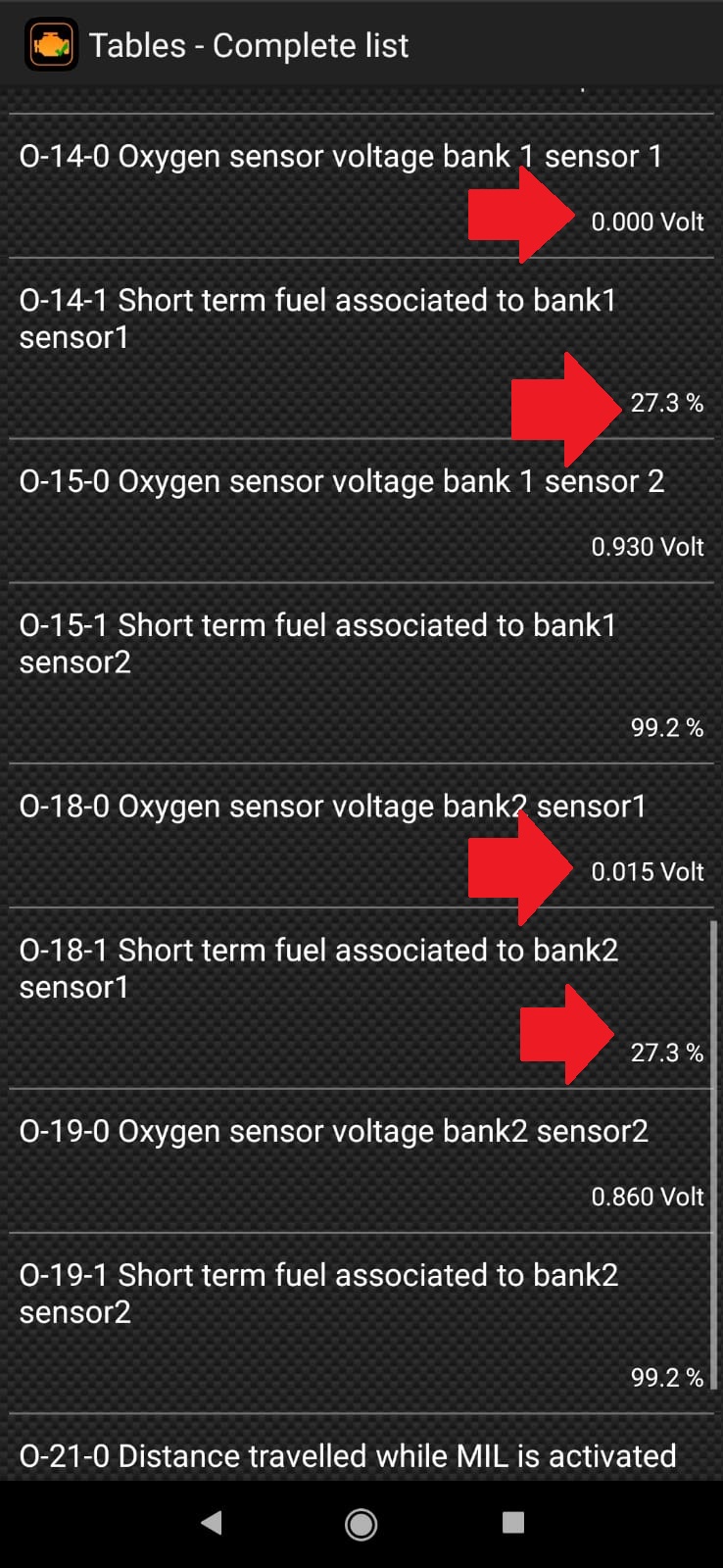This screenshot has width=723, height=1568.
Task: Select O-18-1 Short term fuel bank2 sensor1 row
Action: (x=361, y=999)
